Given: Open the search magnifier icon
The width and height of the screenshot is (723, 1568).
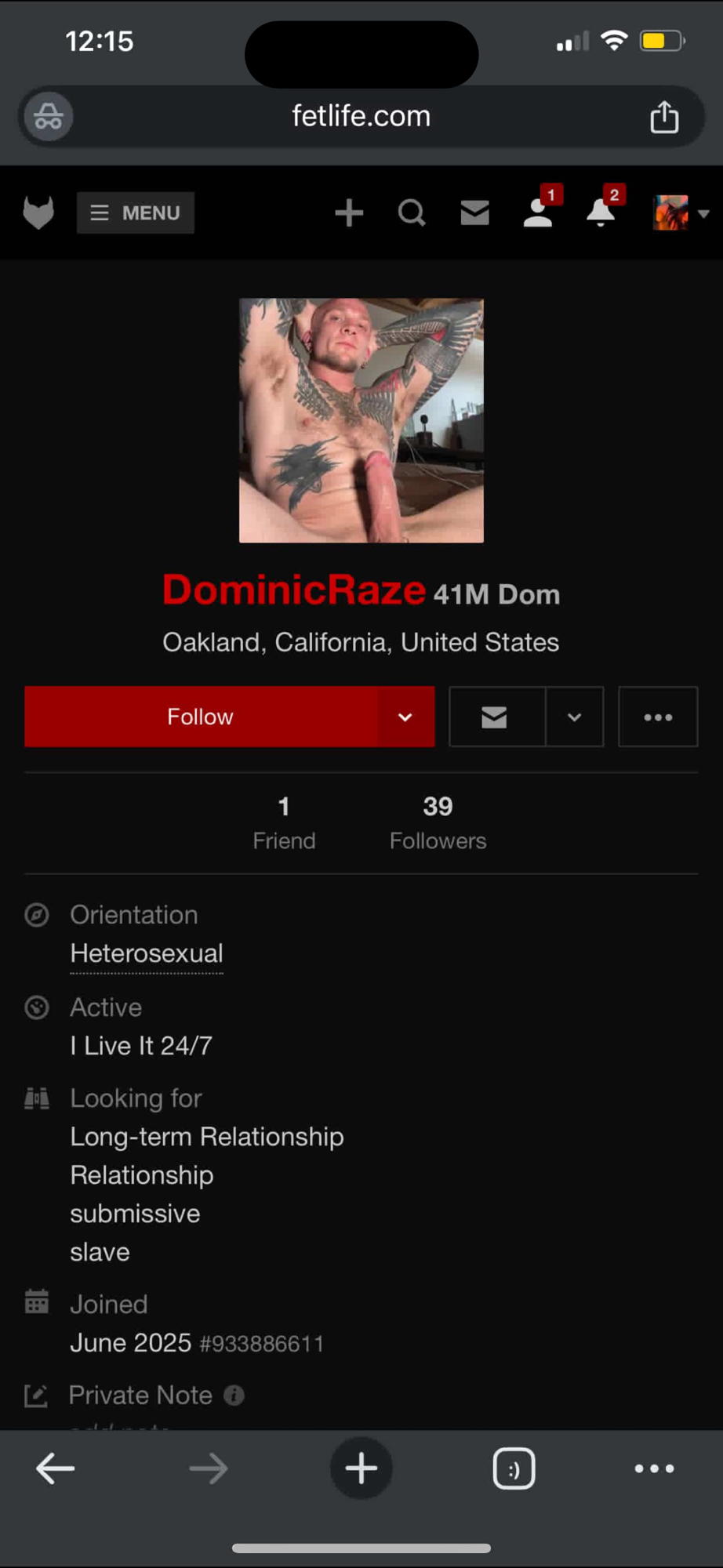Looking at the screenshot, I should click(412, 212).
